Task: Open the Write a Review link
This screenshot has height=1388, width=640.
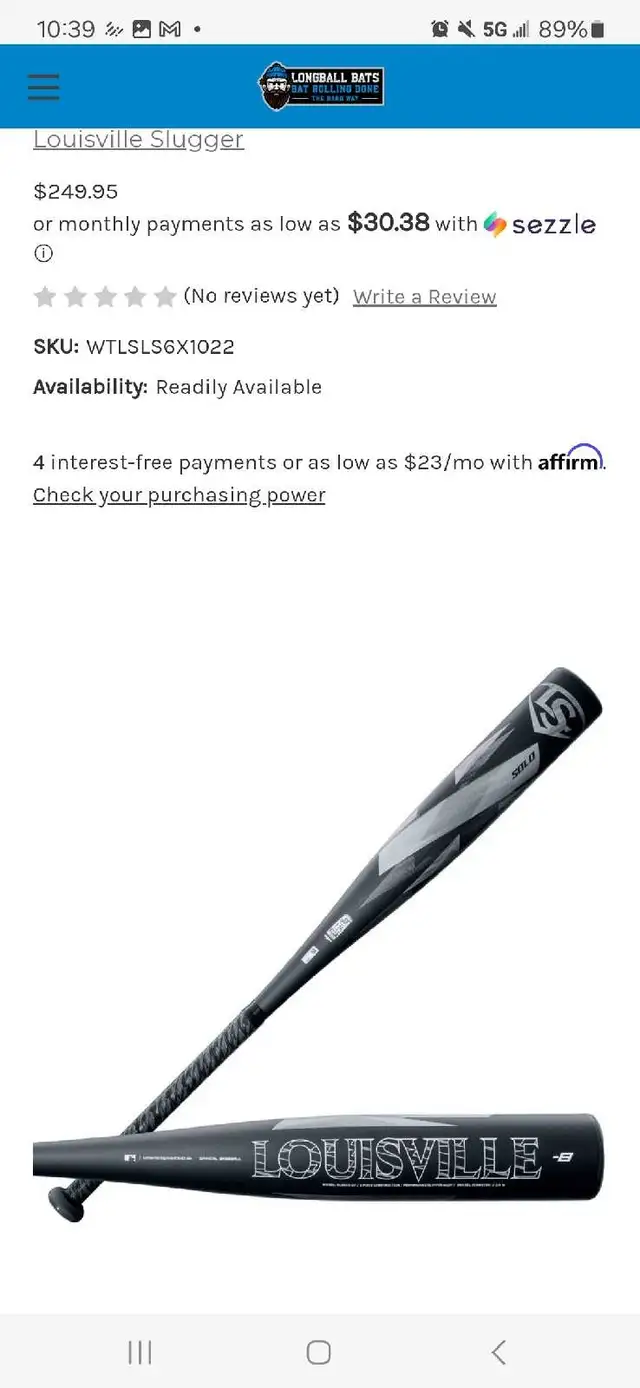Action: pos(424,297)
